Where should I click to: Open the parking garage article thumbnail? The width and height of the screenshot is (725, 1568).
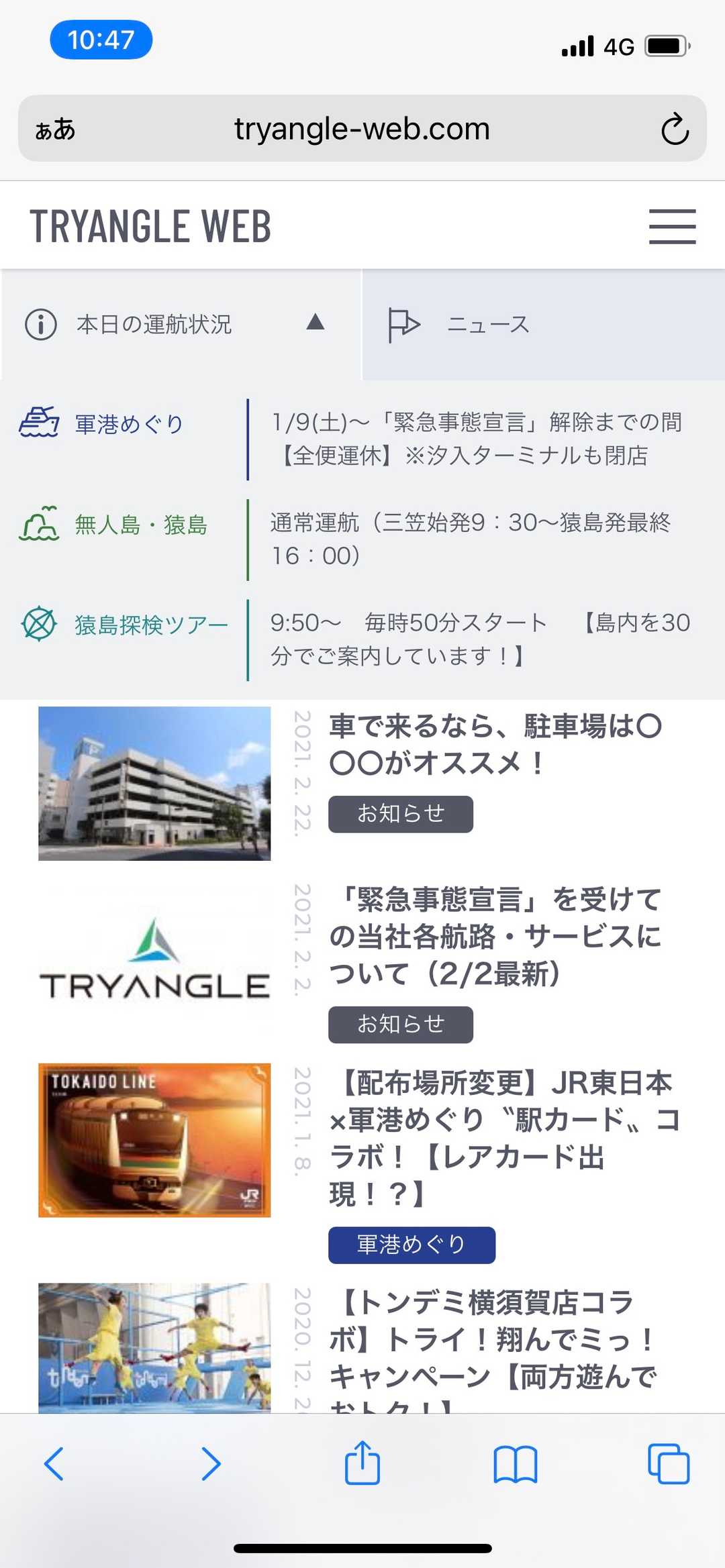pyautogui.click(x=154, y=784)
